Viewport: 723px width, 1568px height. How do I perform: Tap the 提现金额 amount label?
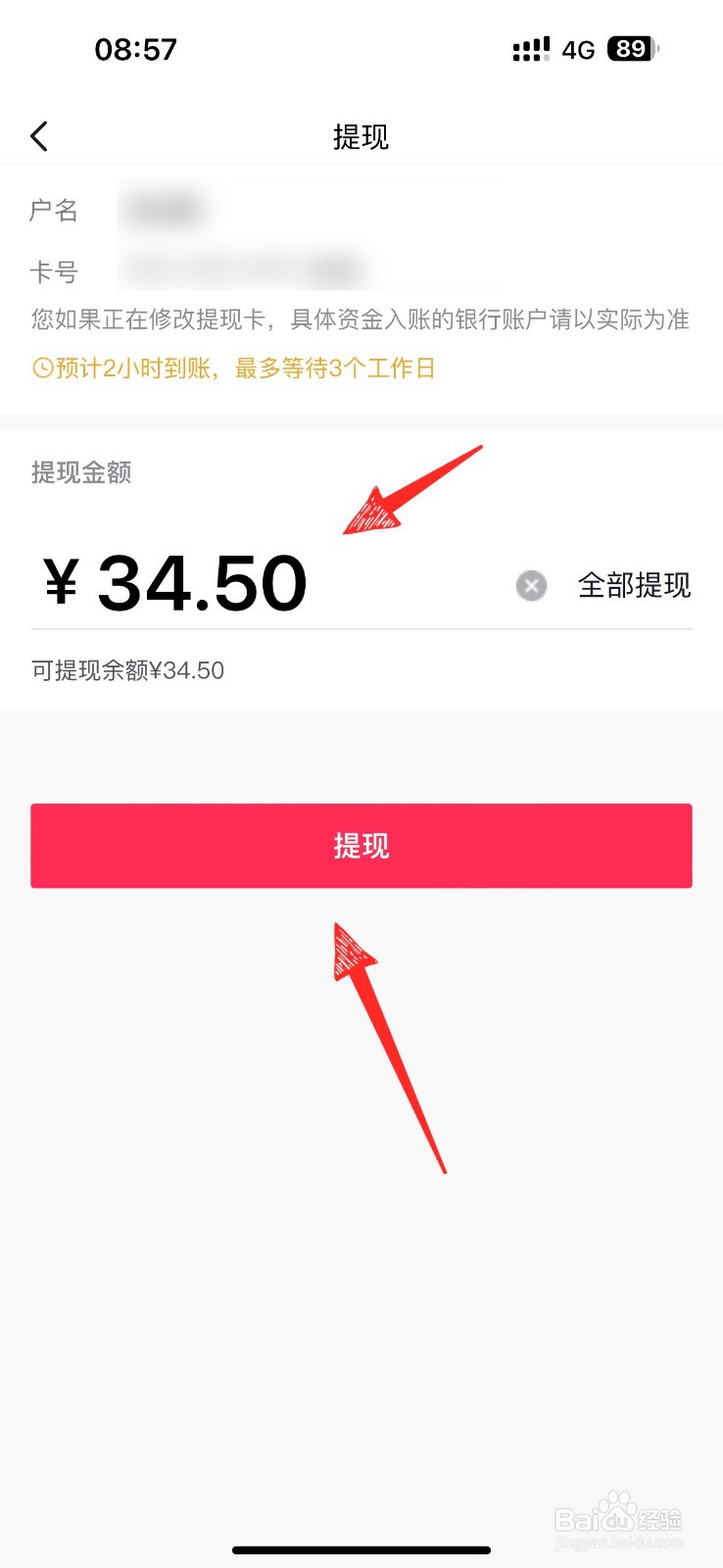pyautogui.click(x=81, y=473)
